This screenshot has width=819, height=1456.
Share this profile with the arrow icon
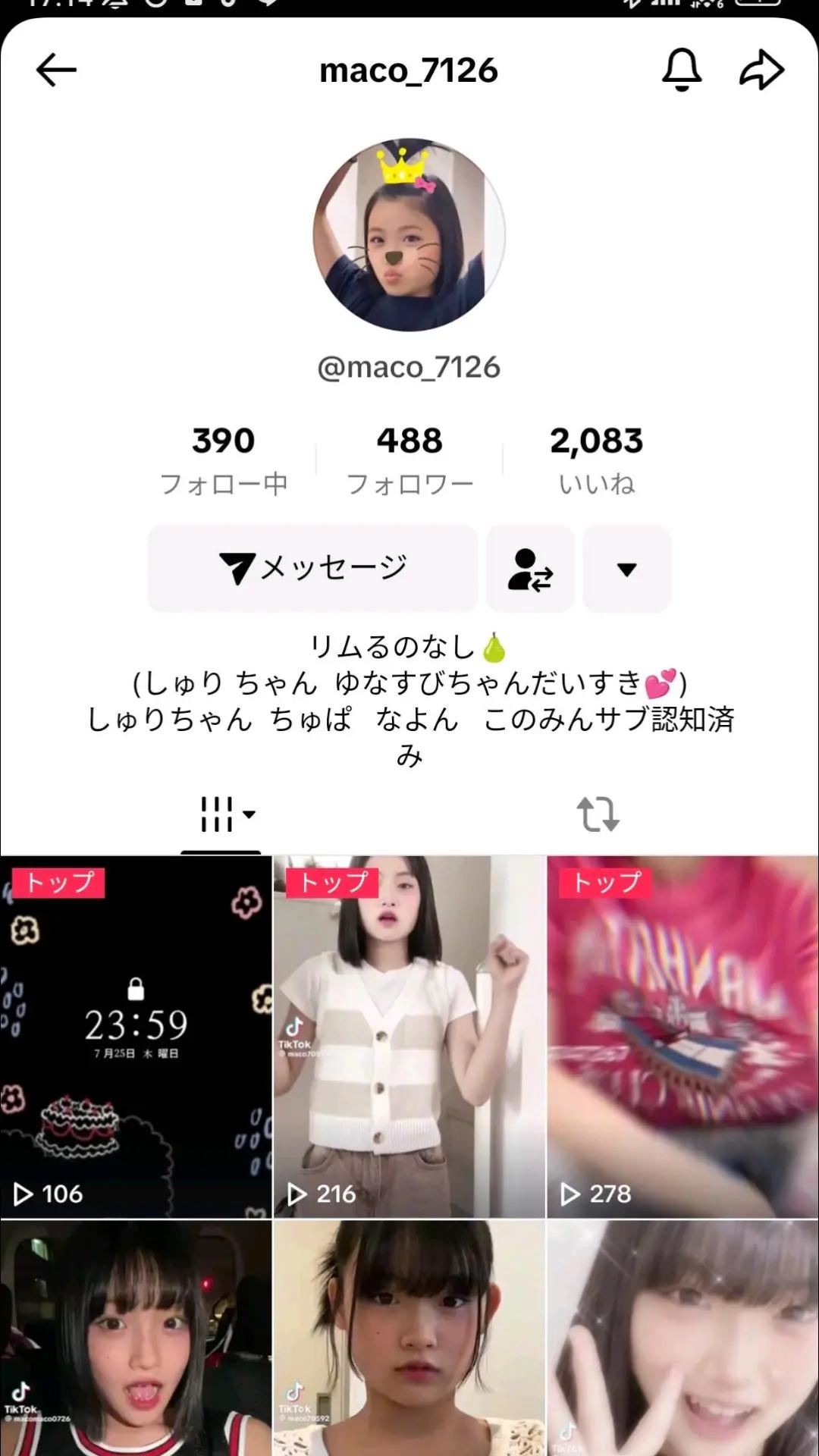[761, 70]
